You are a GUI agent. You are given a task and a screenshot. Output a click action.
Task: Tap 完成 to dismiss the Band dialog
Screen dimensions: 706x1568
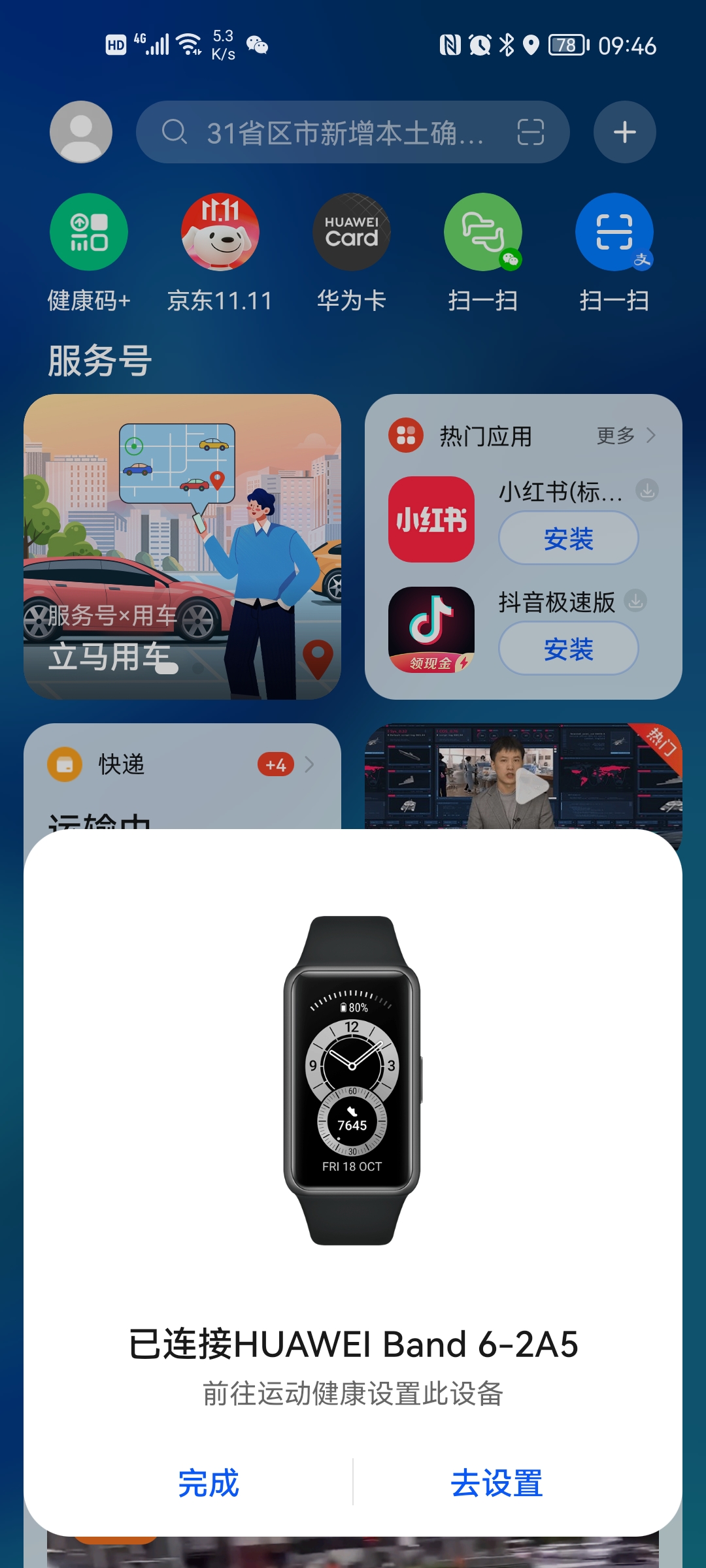(x=209, y=1482)
